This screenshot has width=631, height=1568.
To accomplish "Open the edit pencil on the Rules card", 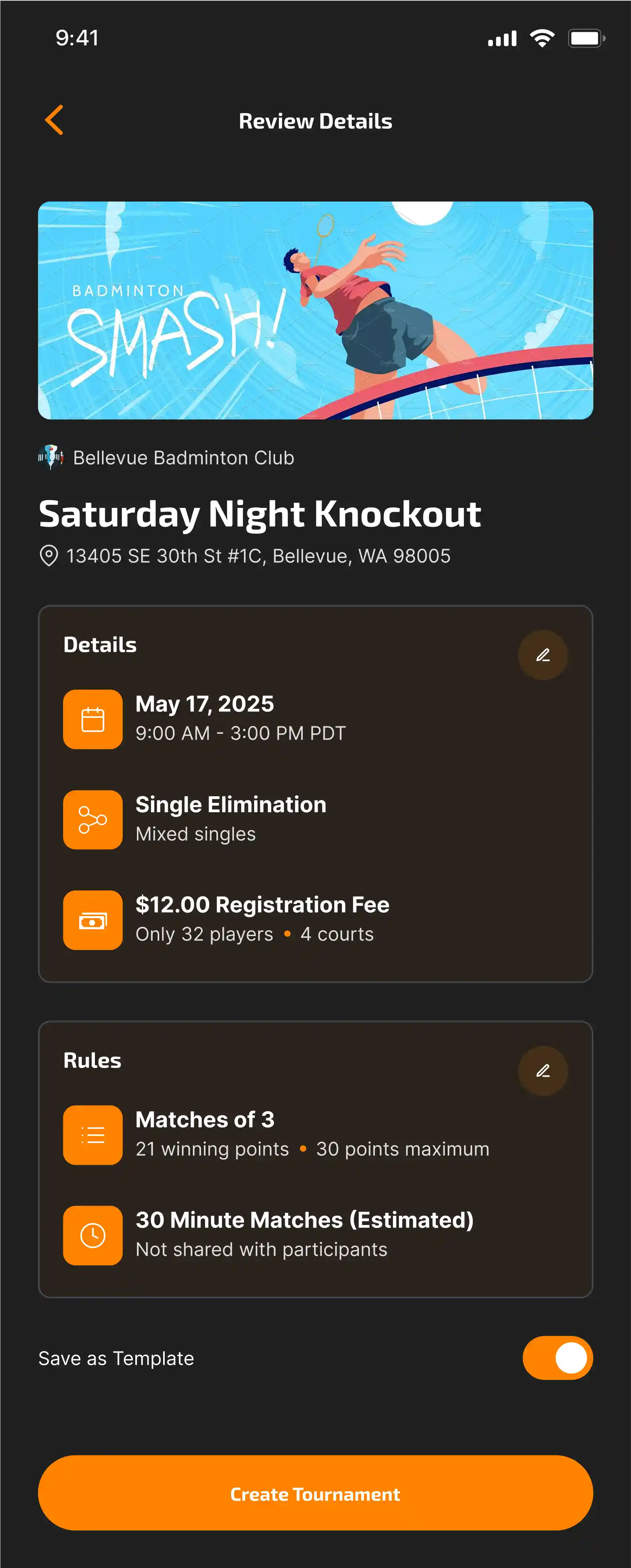I will click(543, 1071).
